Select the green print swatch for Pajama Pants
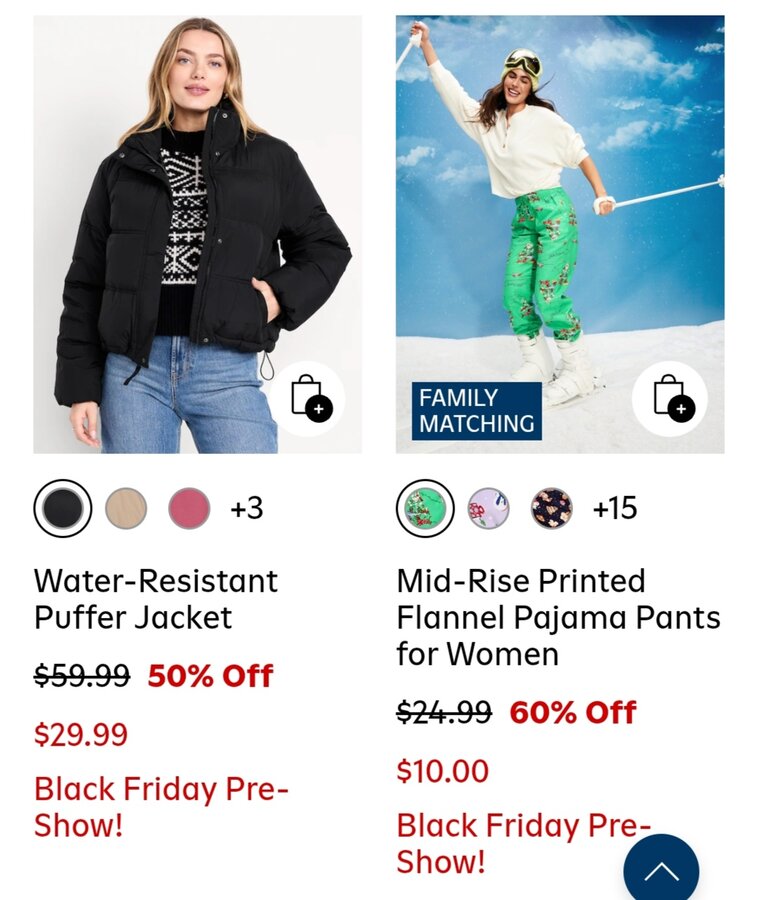 (x=425, y=508)
